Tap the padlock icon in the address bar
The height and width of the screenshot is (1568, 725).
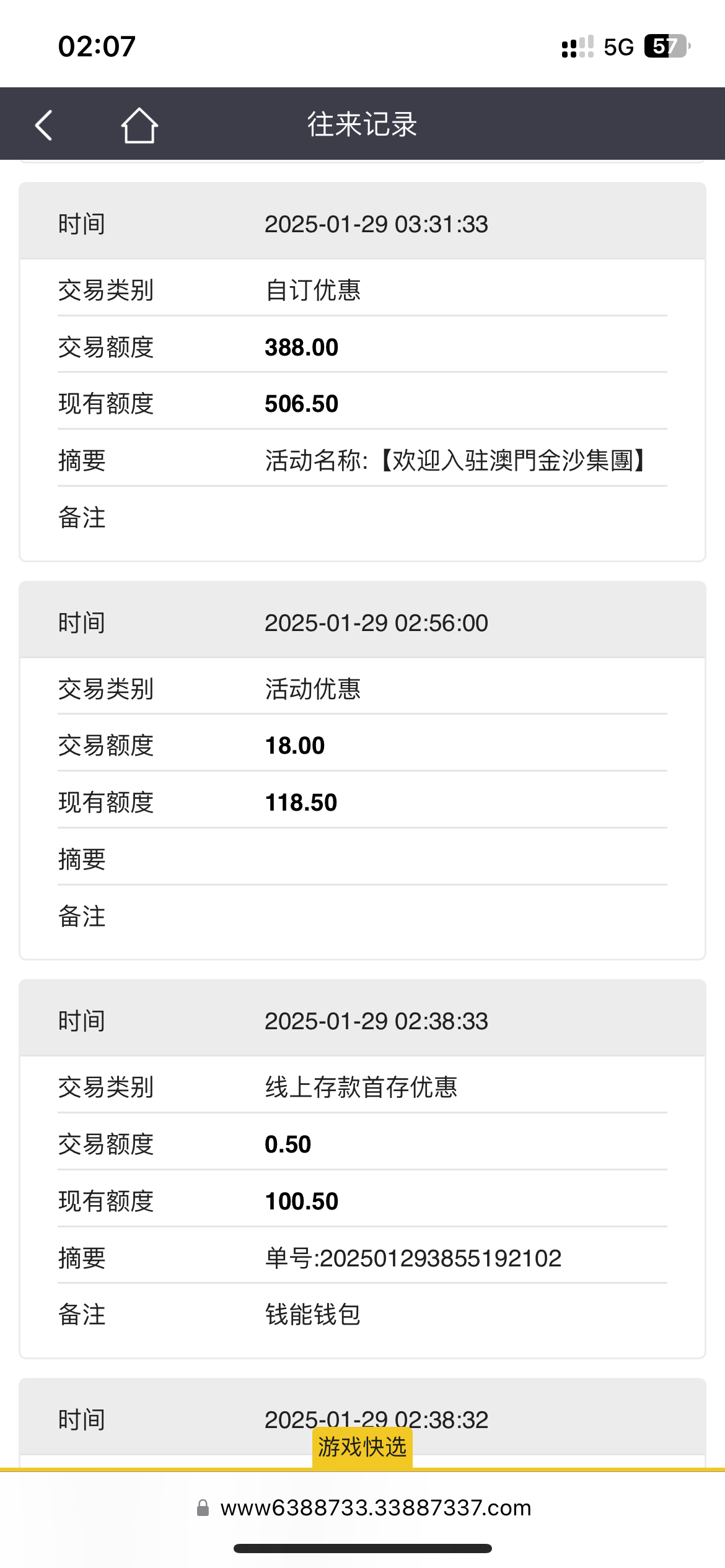tap(203, 1509)
